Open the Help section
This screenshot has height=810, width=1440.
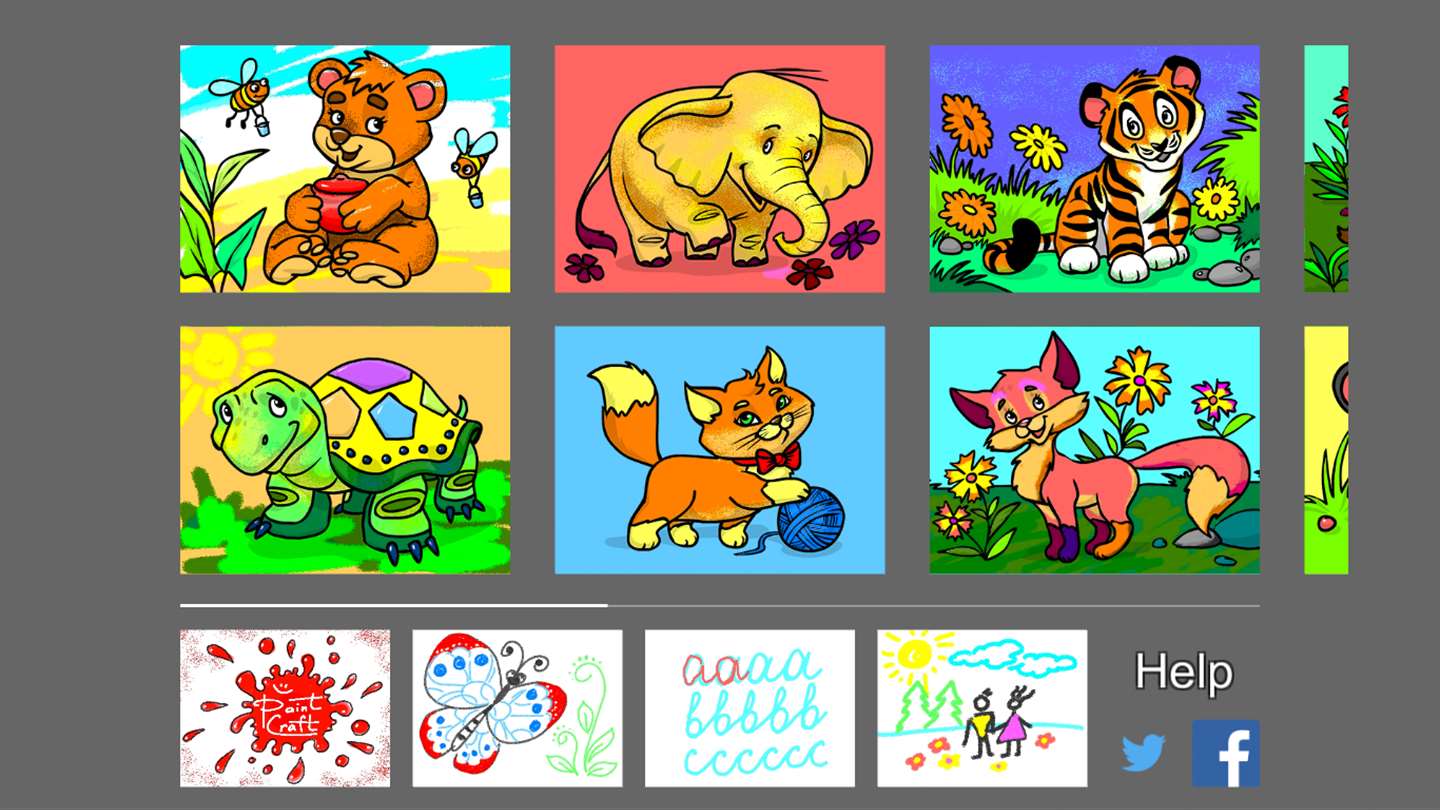[1184, 672]
